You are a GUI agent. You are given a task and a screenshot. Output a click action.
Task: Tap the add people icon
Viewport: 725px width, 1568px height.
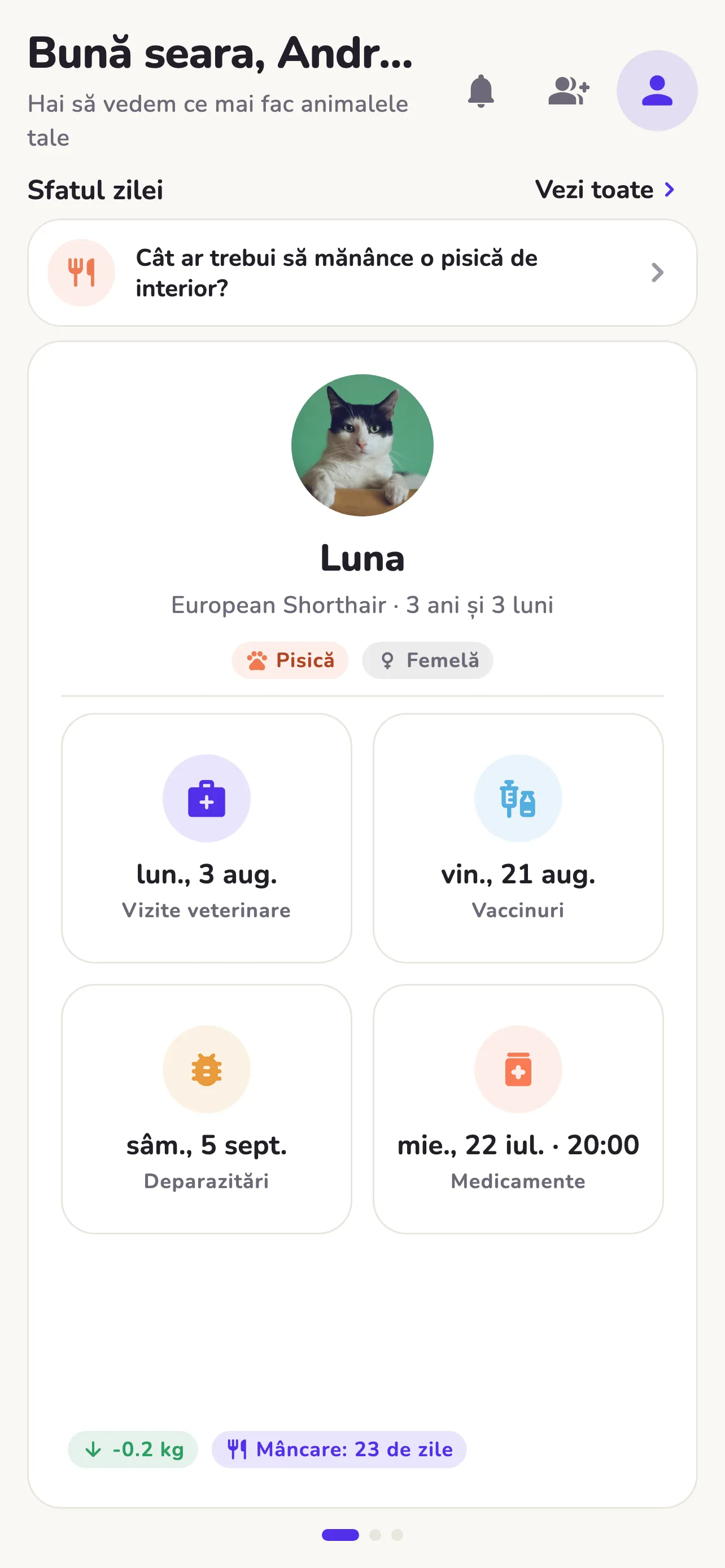click(569, 91)
